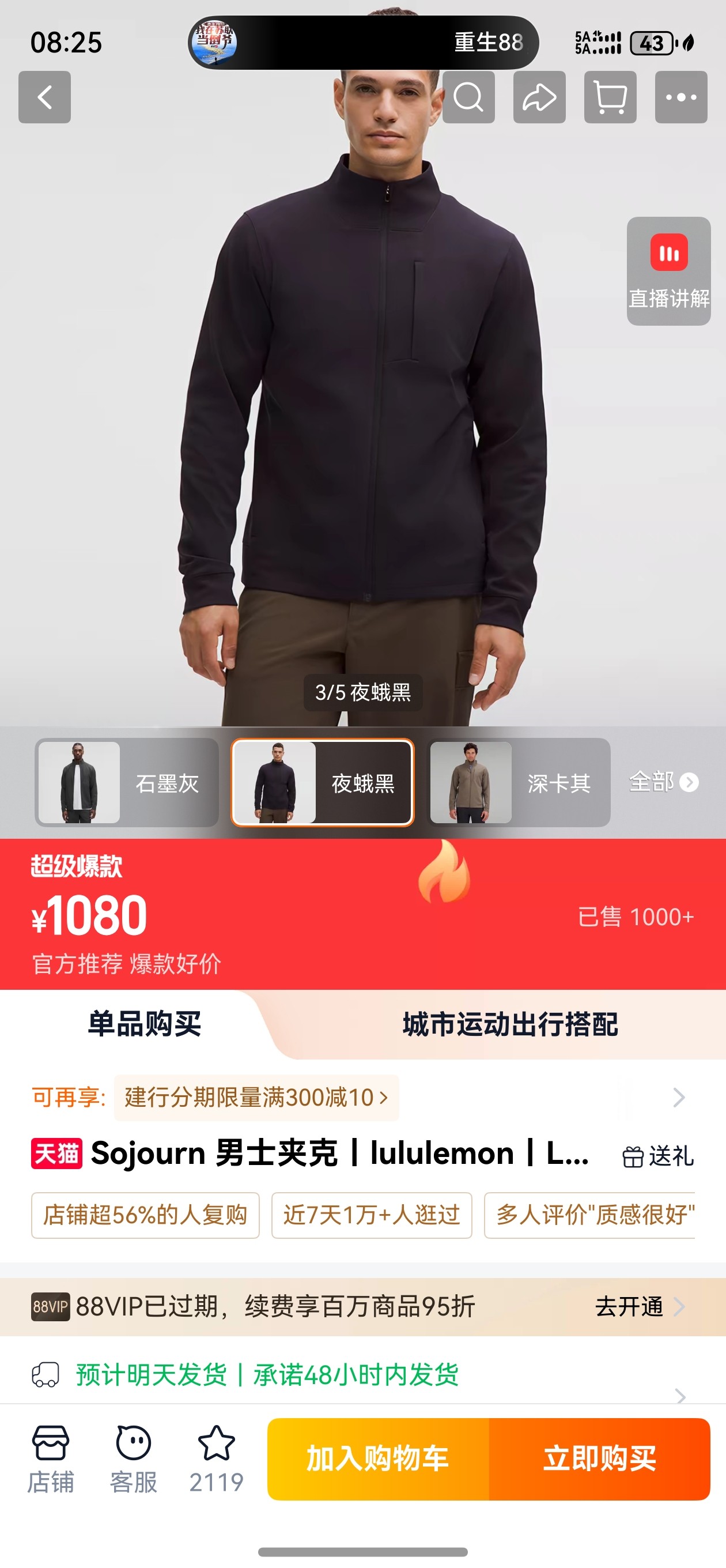Open the three-dot overflow menu
726x1568 pixels.
[681, 97]
